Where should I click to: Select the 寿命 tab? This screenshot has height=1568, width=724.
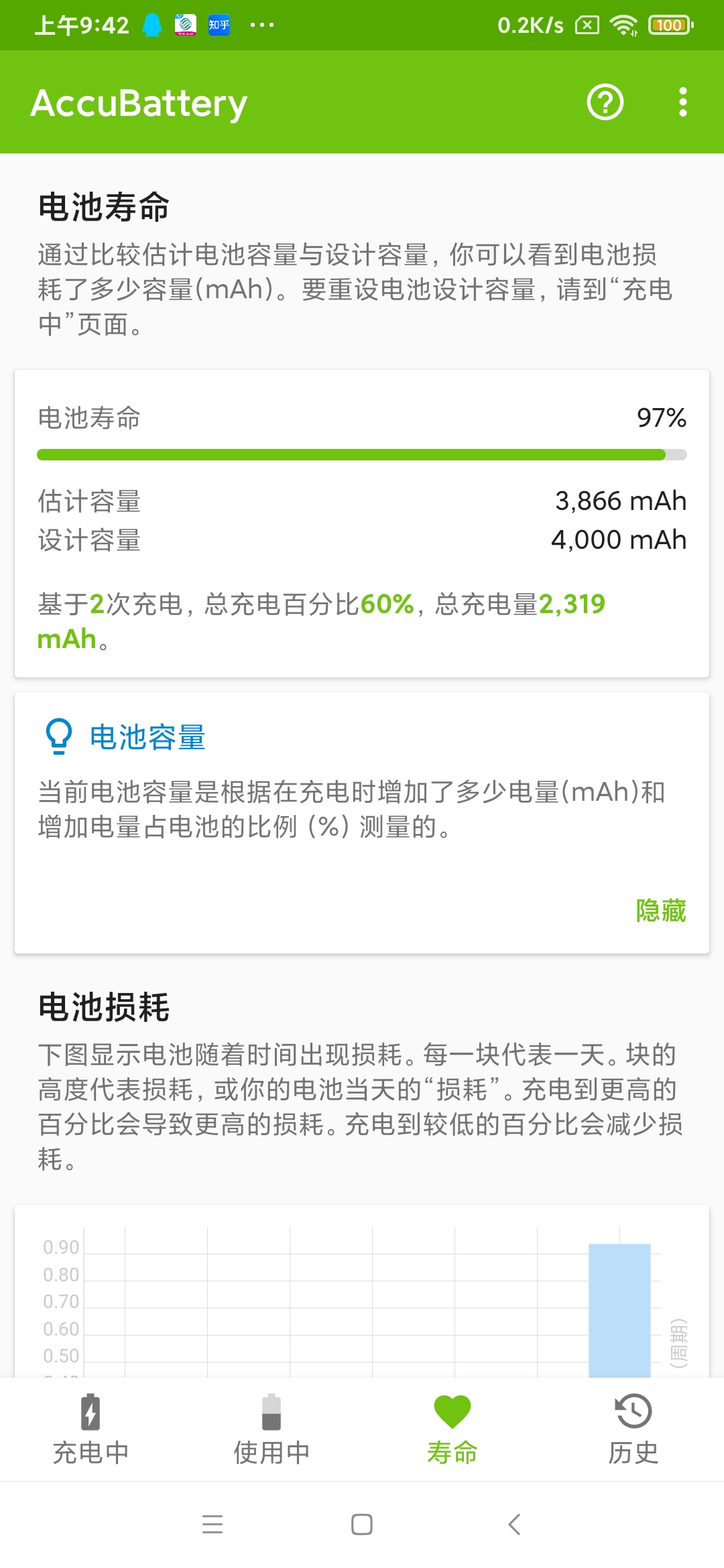pos(452,1429)
